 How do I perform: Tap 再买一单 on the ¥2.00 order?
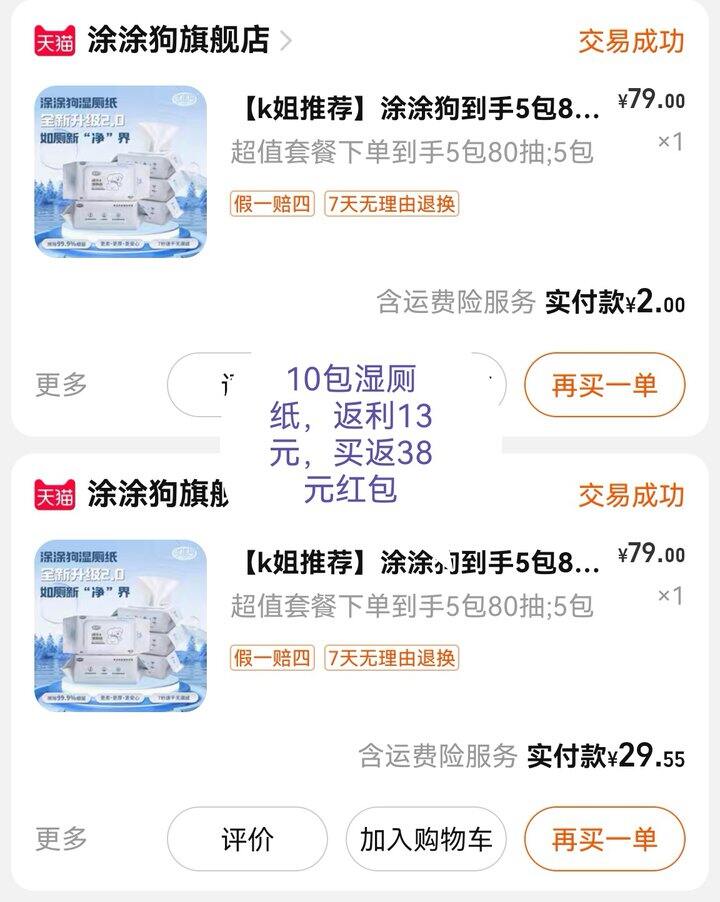coord(604,385)
